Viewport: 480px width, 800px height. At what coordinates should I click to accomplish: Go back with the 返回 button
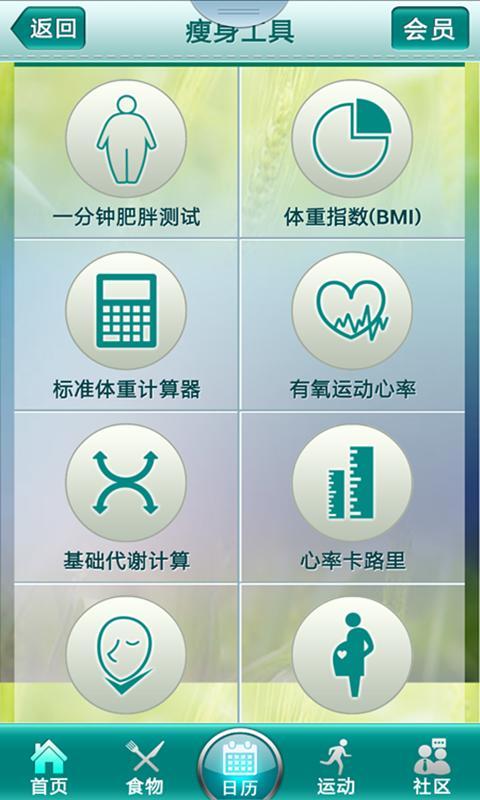(x=48, y=28)
